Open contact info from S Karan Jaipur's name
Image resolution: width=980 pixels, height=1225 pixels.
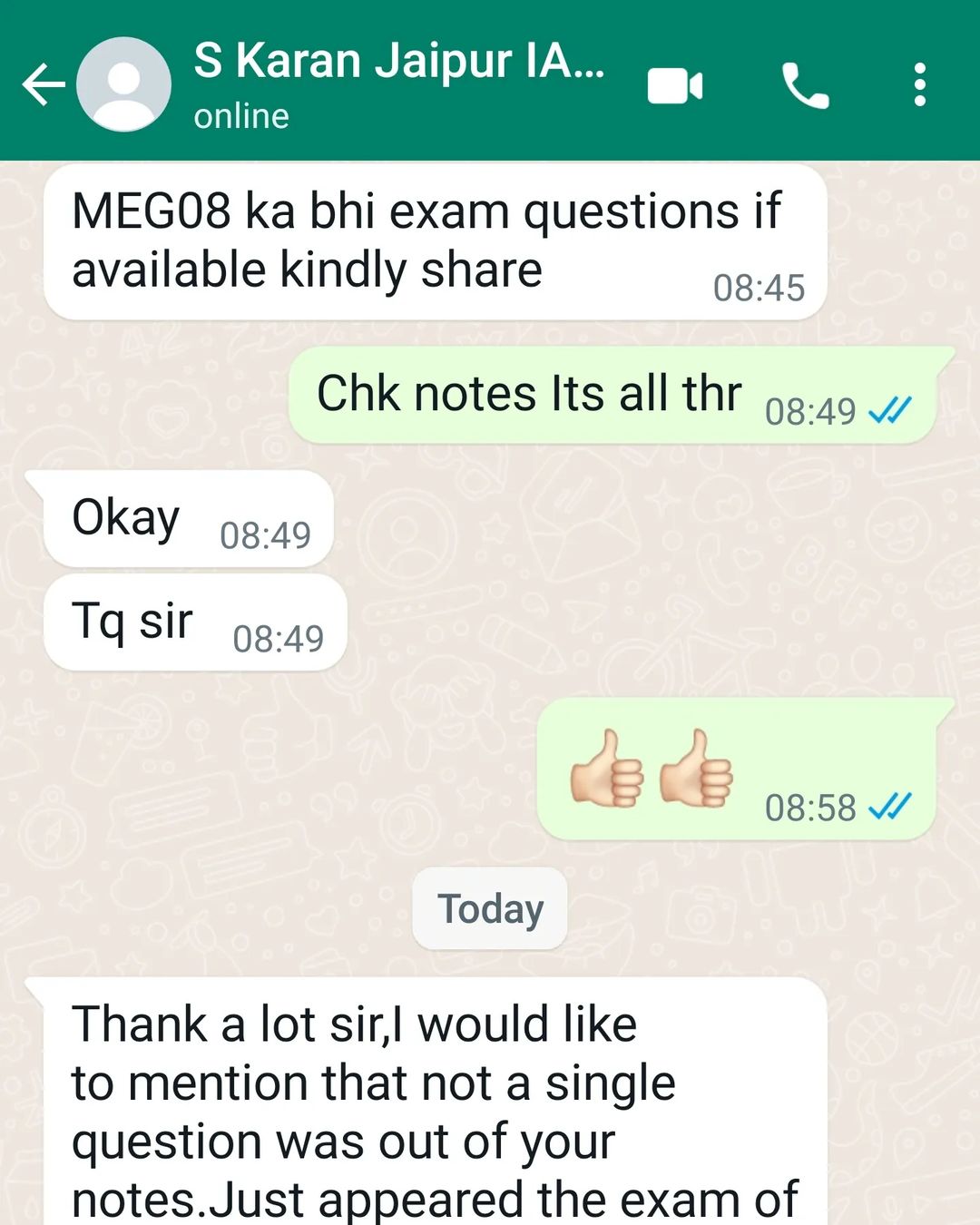399,62
